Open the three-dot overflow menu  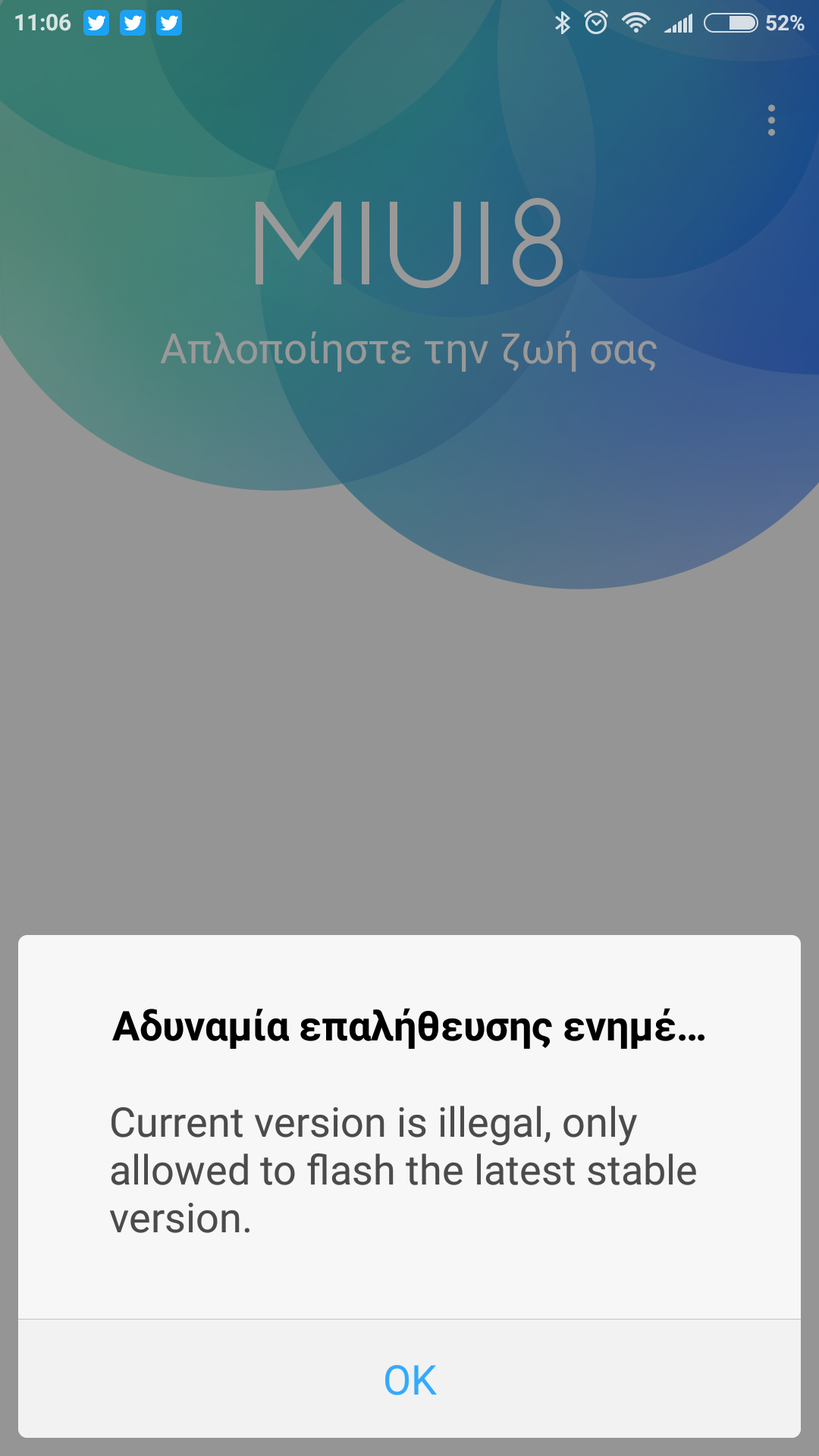(771, 121)
